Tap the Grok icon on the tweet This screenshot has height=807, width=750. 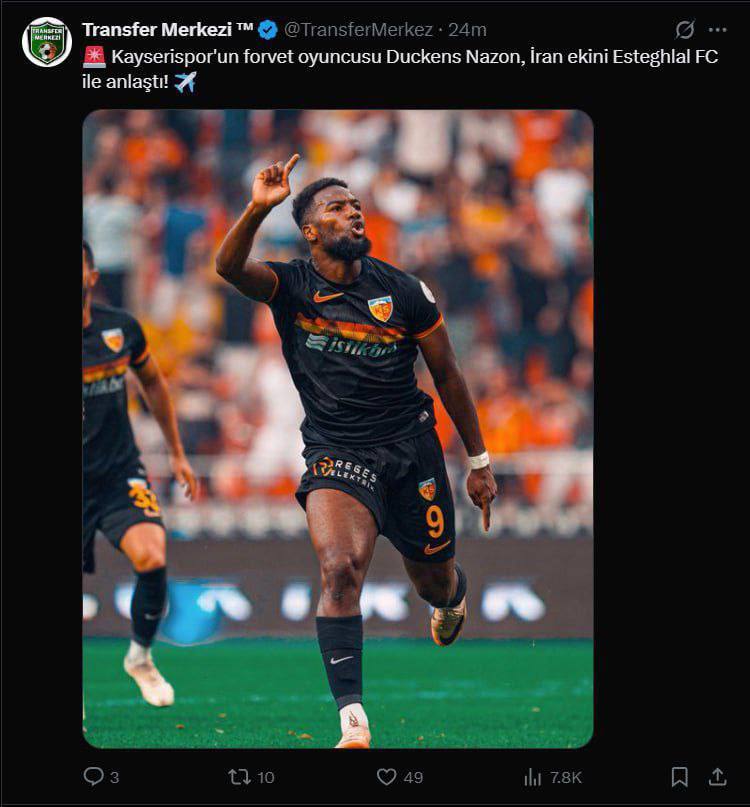pos(685,29)
